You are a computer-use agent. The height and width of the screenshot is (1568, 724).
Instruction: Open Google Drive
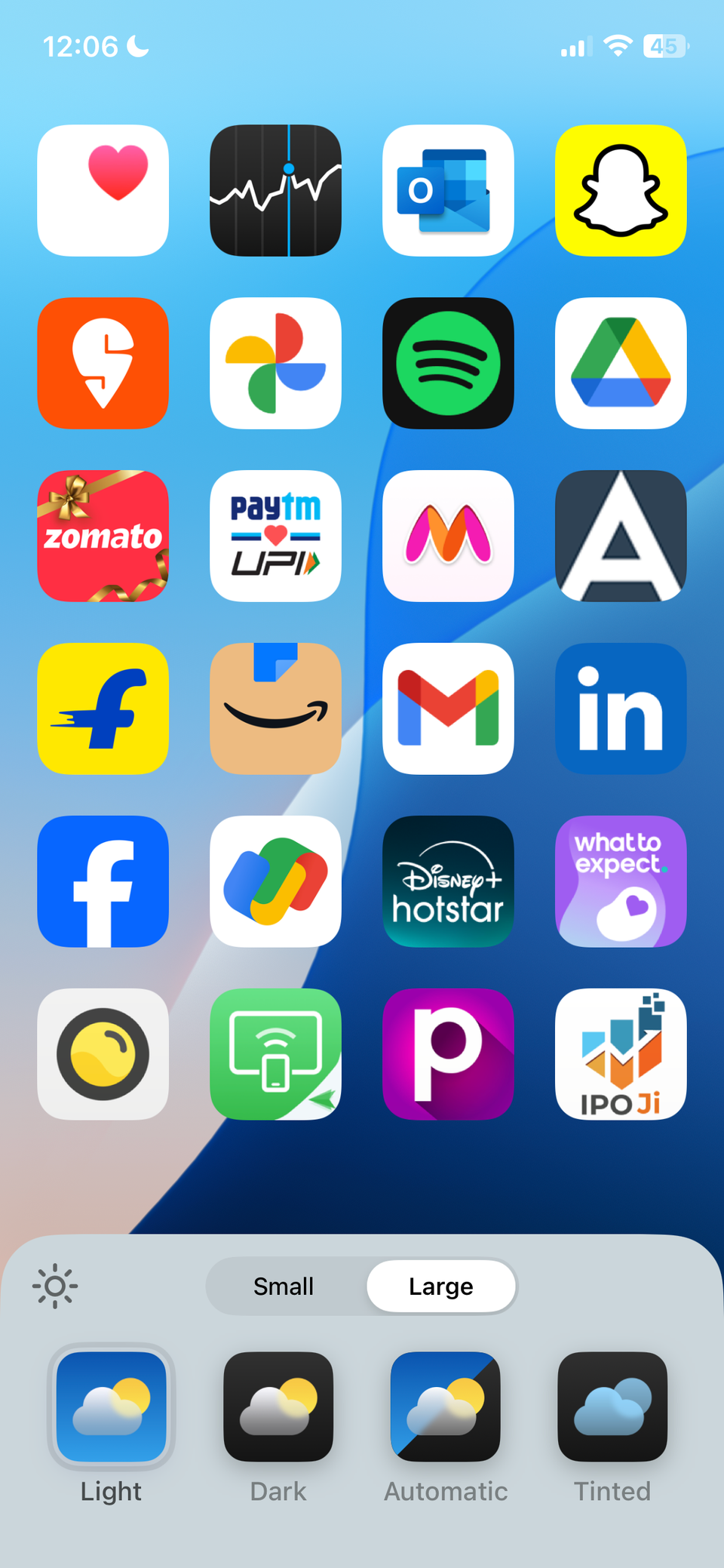(x=620, y=363)
